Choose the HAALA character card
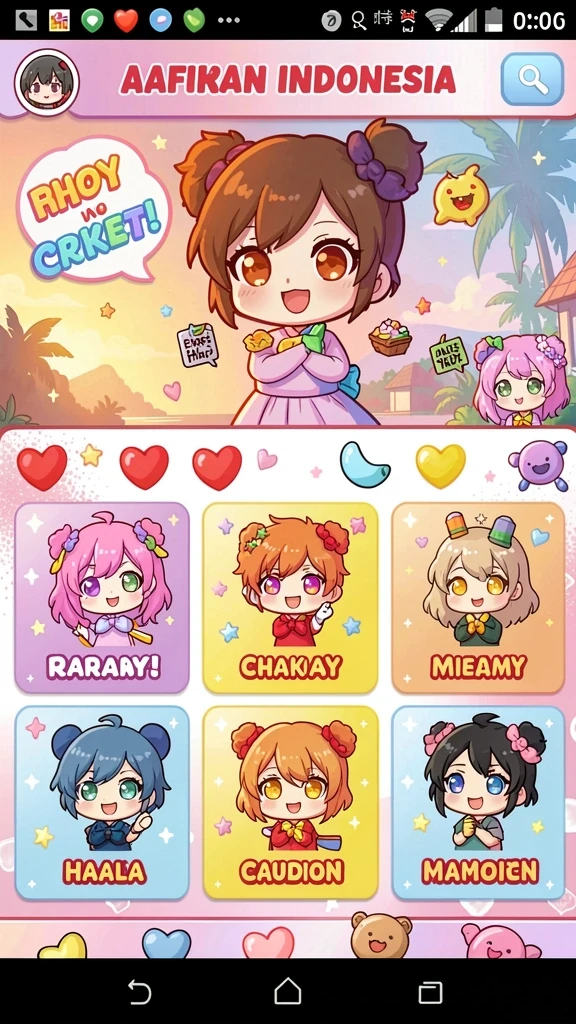This screenshot has height=1024, width=576. click(102, 803)
